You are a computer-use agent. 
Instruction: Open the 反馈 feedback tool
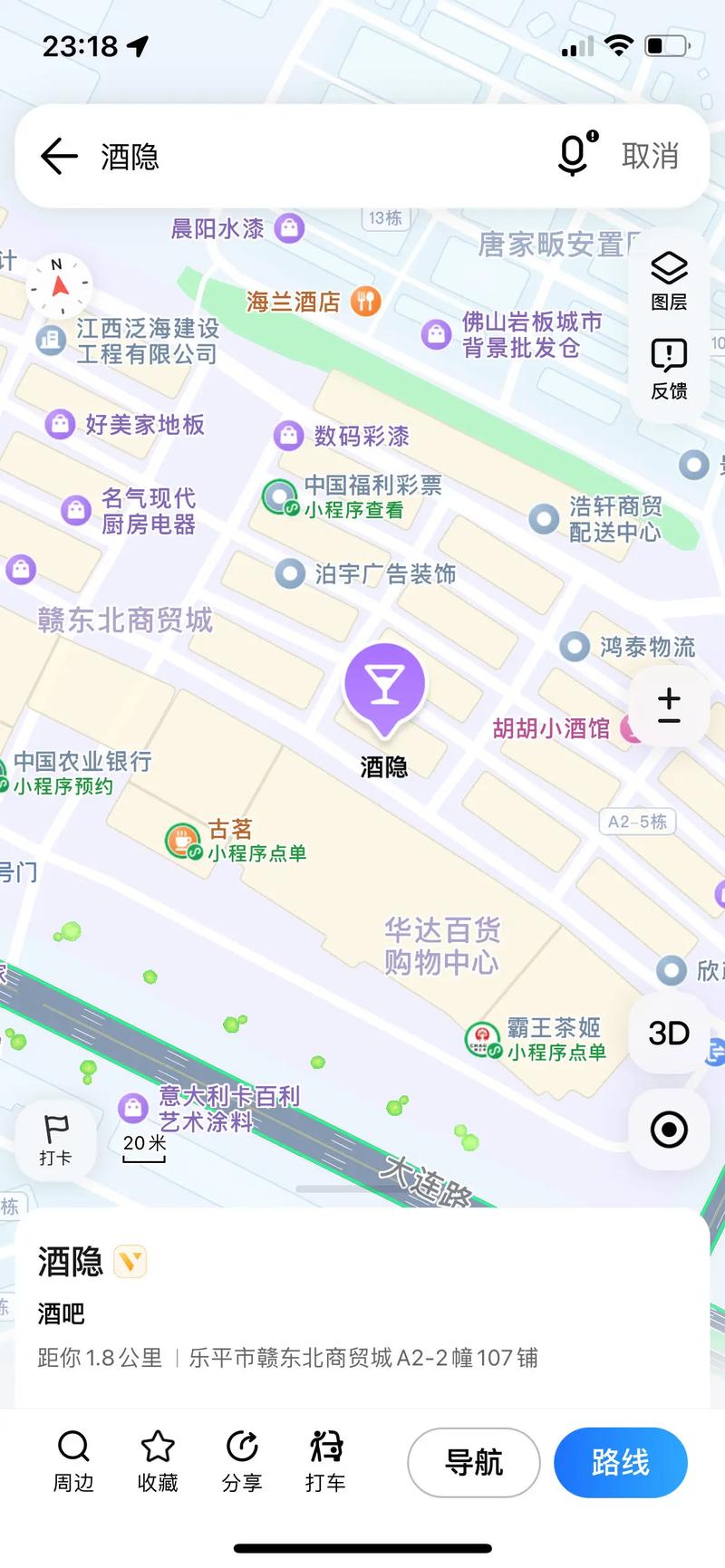coord(668,366)
